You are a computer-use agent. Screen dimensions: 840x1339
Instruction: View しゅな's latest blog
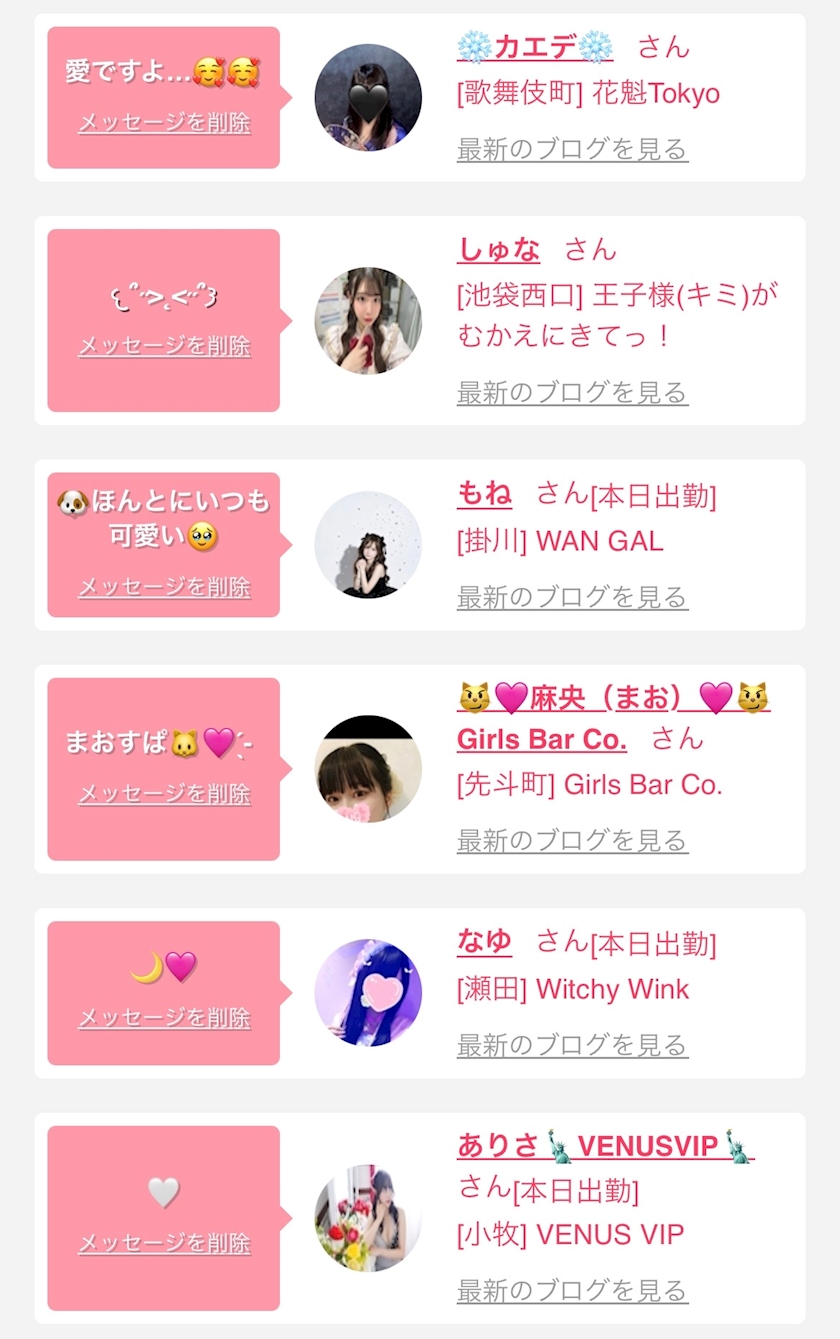pos(572,392)
